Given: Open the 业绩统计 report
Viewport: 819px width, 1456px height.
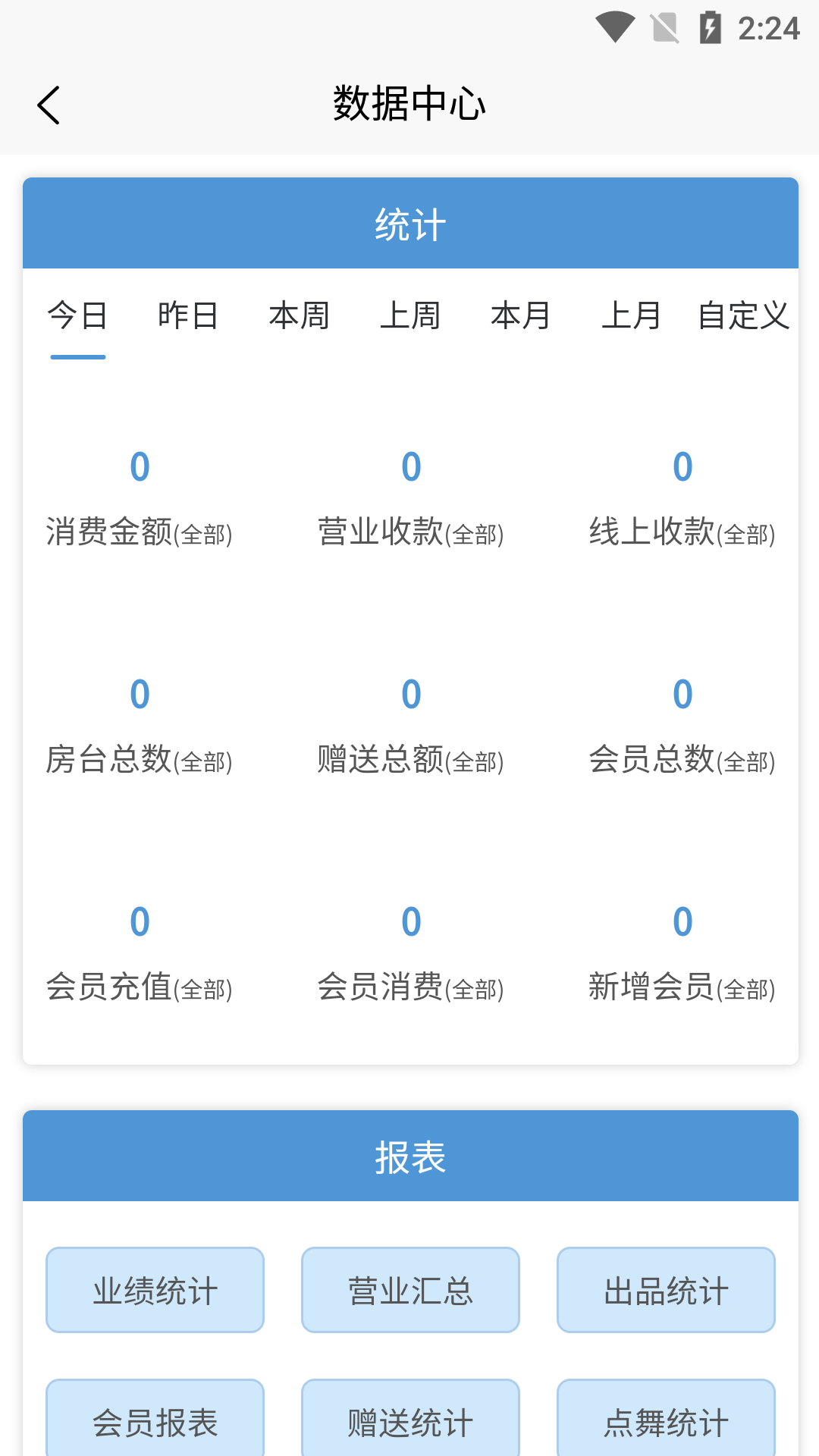Looking at the screenshot, I should (x=154, y=1289).
